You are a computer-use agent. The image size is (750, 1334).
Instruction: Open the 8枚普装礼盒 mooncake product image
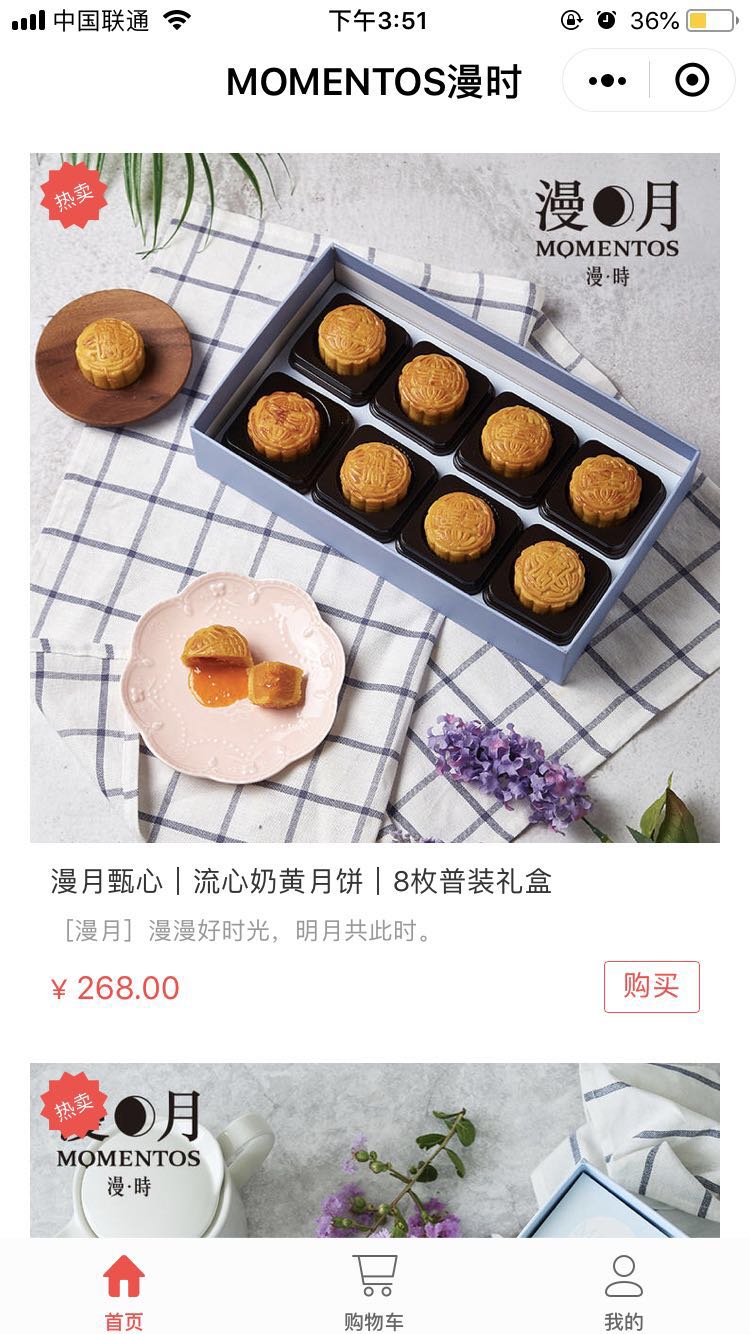point(375,497)
